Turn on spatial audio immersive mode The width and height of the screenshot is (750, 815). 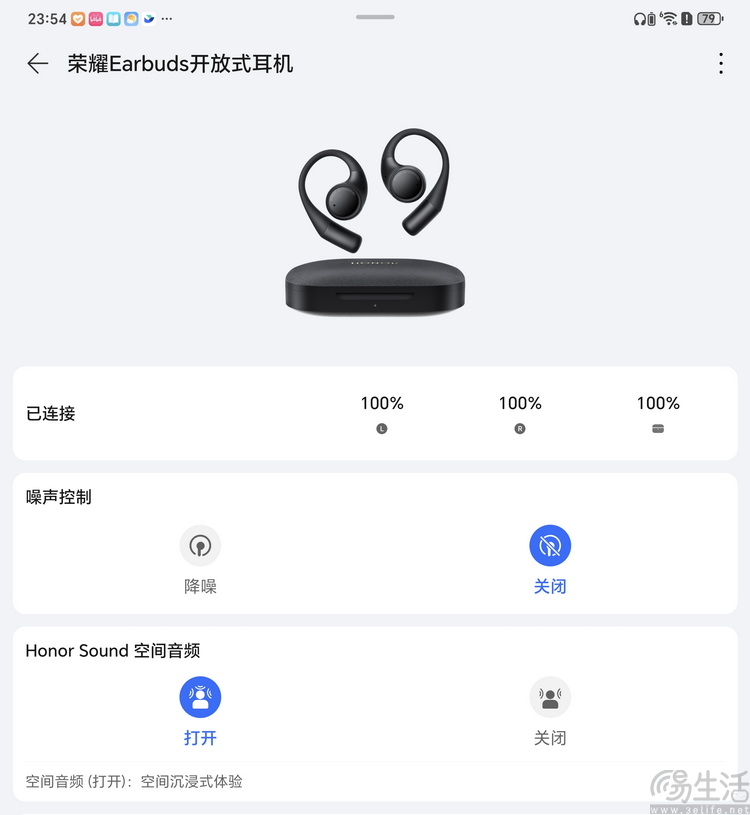tap(200, 698)
